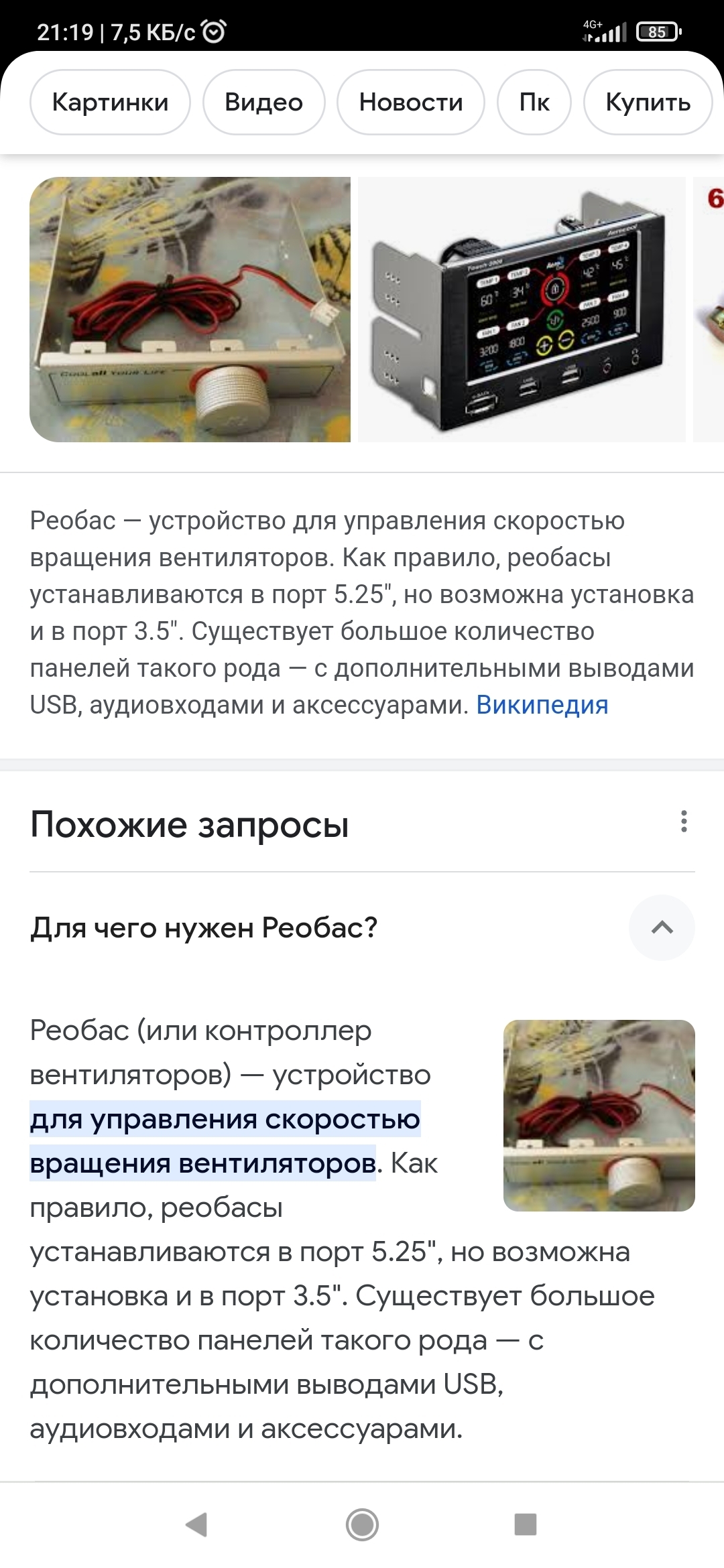The height and width of the screenshot is (1568, 724).
Task: Open the Новости results filter
Action: tap(410, 103)
